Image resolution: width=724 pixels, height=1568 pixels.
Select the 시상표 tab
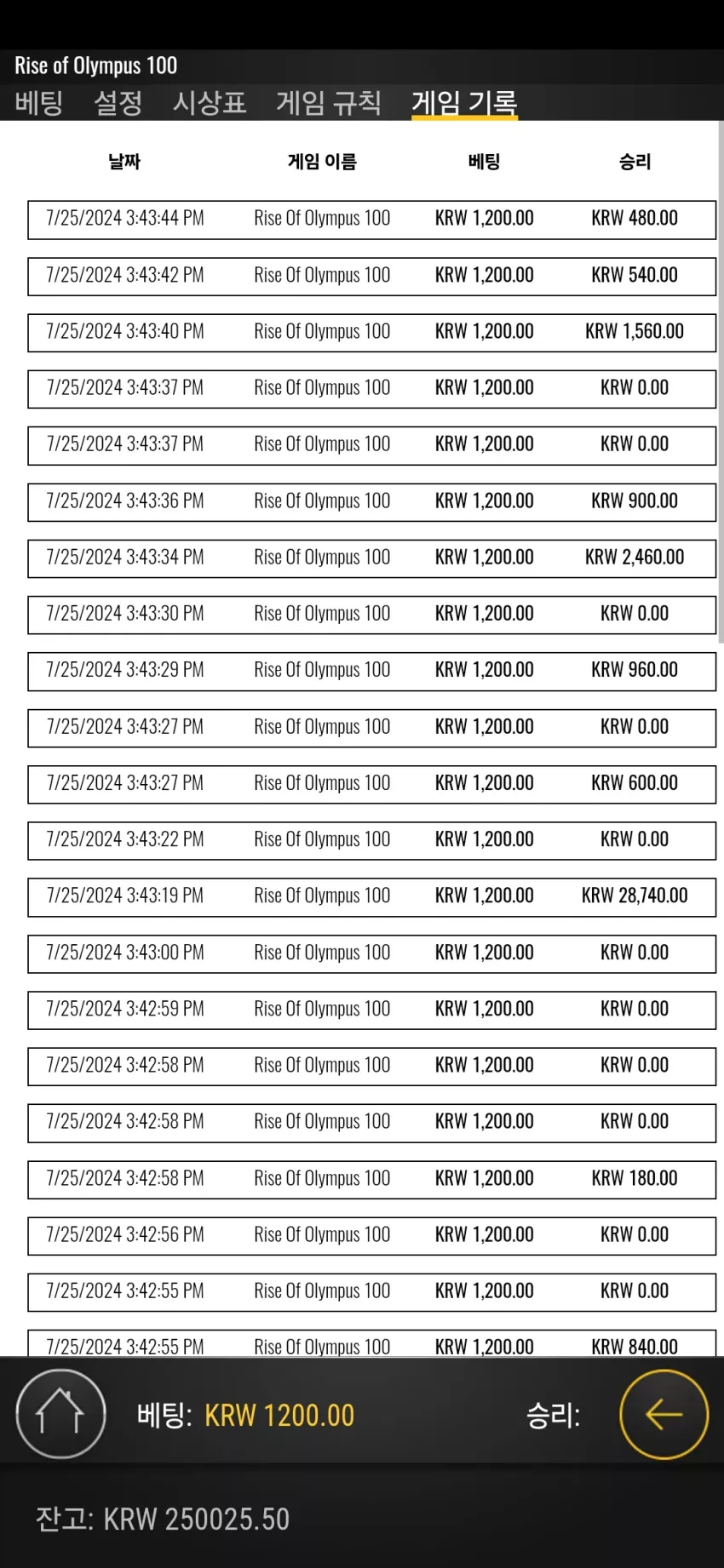tap(210, 103)
